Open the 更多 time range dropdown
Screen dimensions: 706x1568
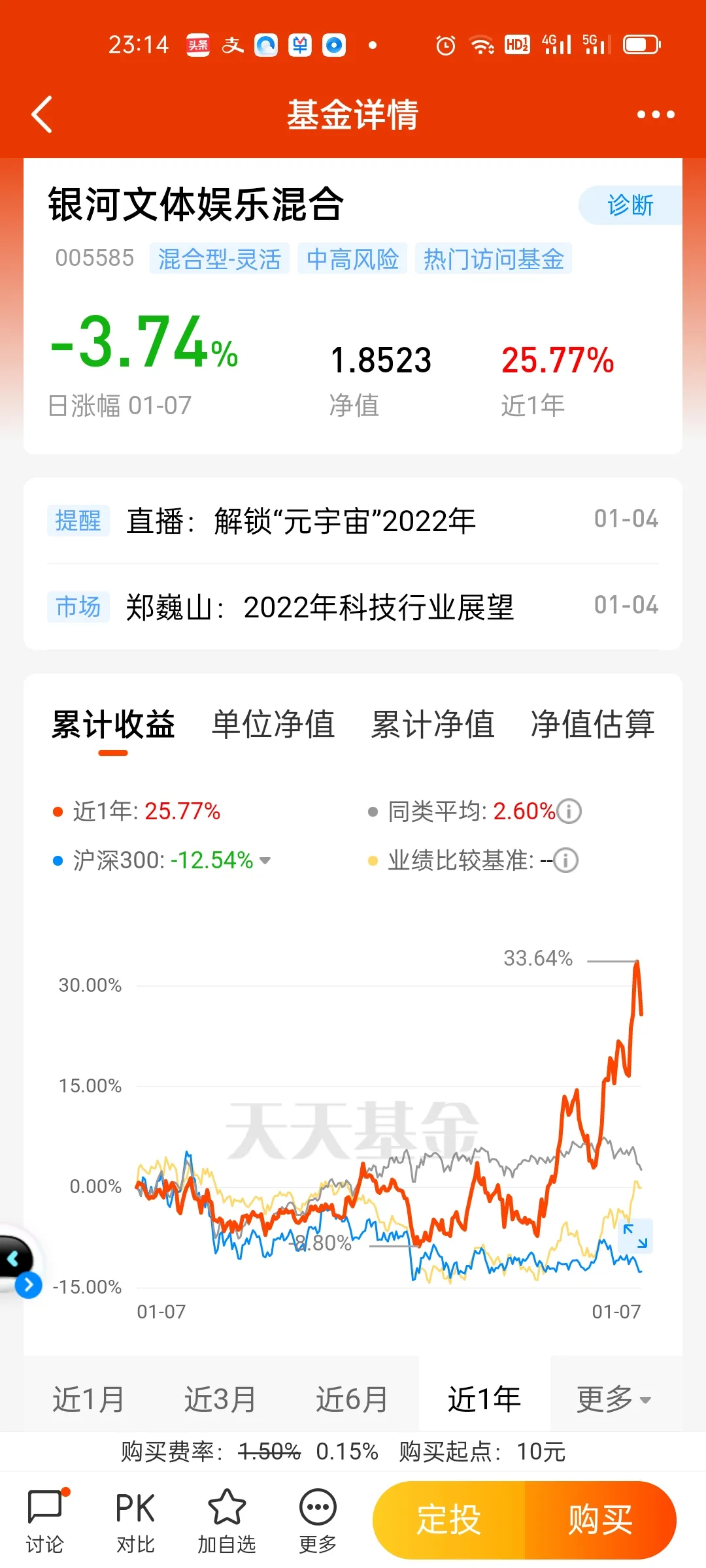point(614,1400)
